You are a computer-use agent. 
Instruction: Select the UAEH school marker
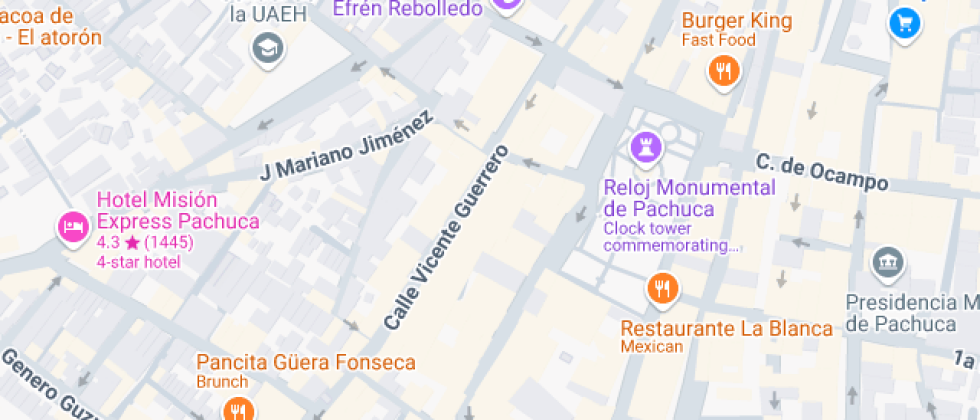coord(267,47)
